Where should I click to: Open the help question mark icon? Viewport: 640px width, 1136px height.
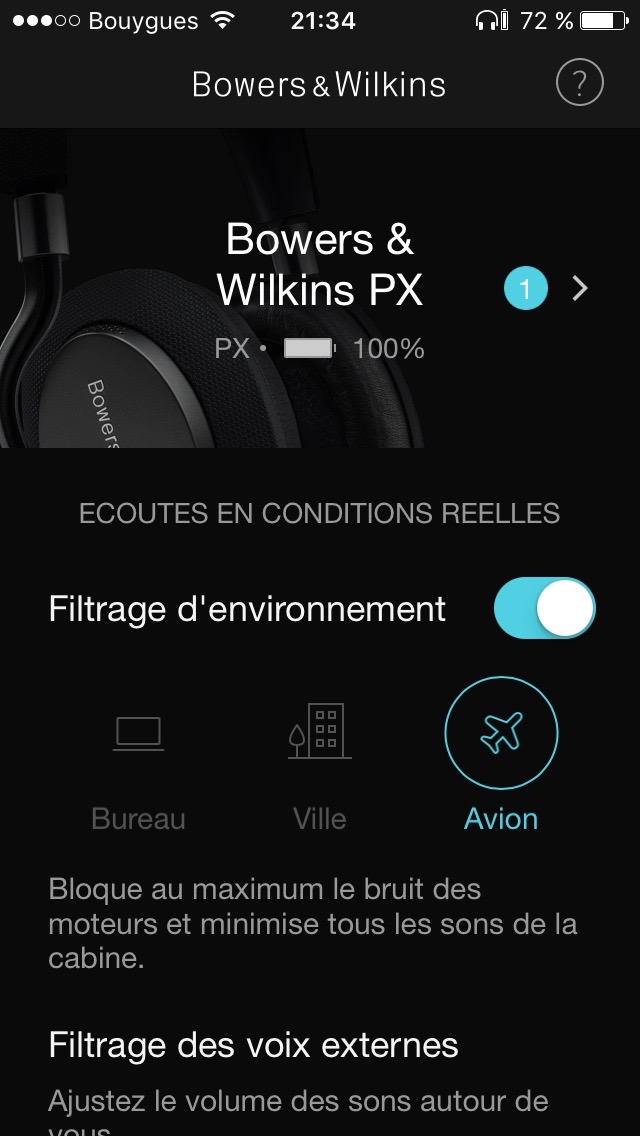point(579,83)
